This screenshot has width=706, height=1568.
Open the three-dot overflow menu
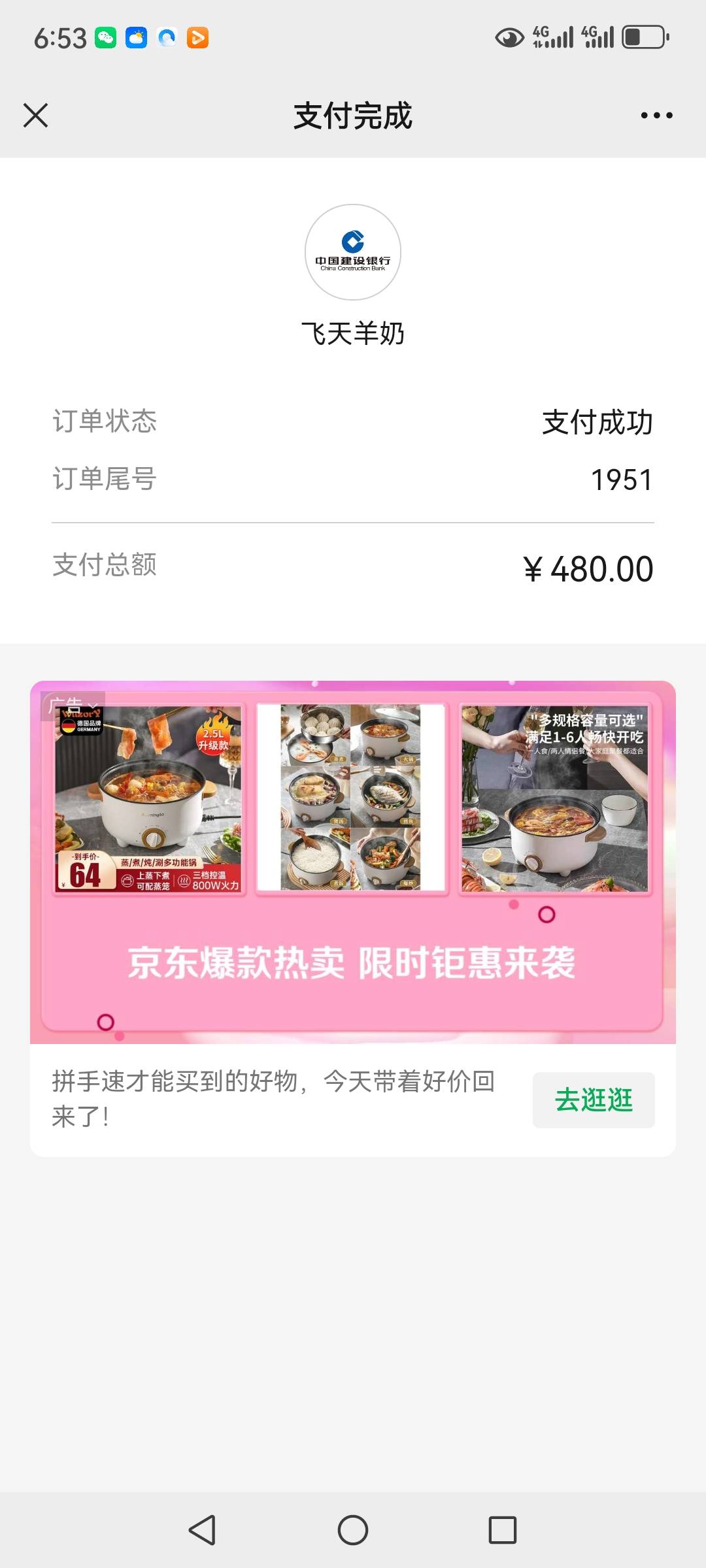656,116
